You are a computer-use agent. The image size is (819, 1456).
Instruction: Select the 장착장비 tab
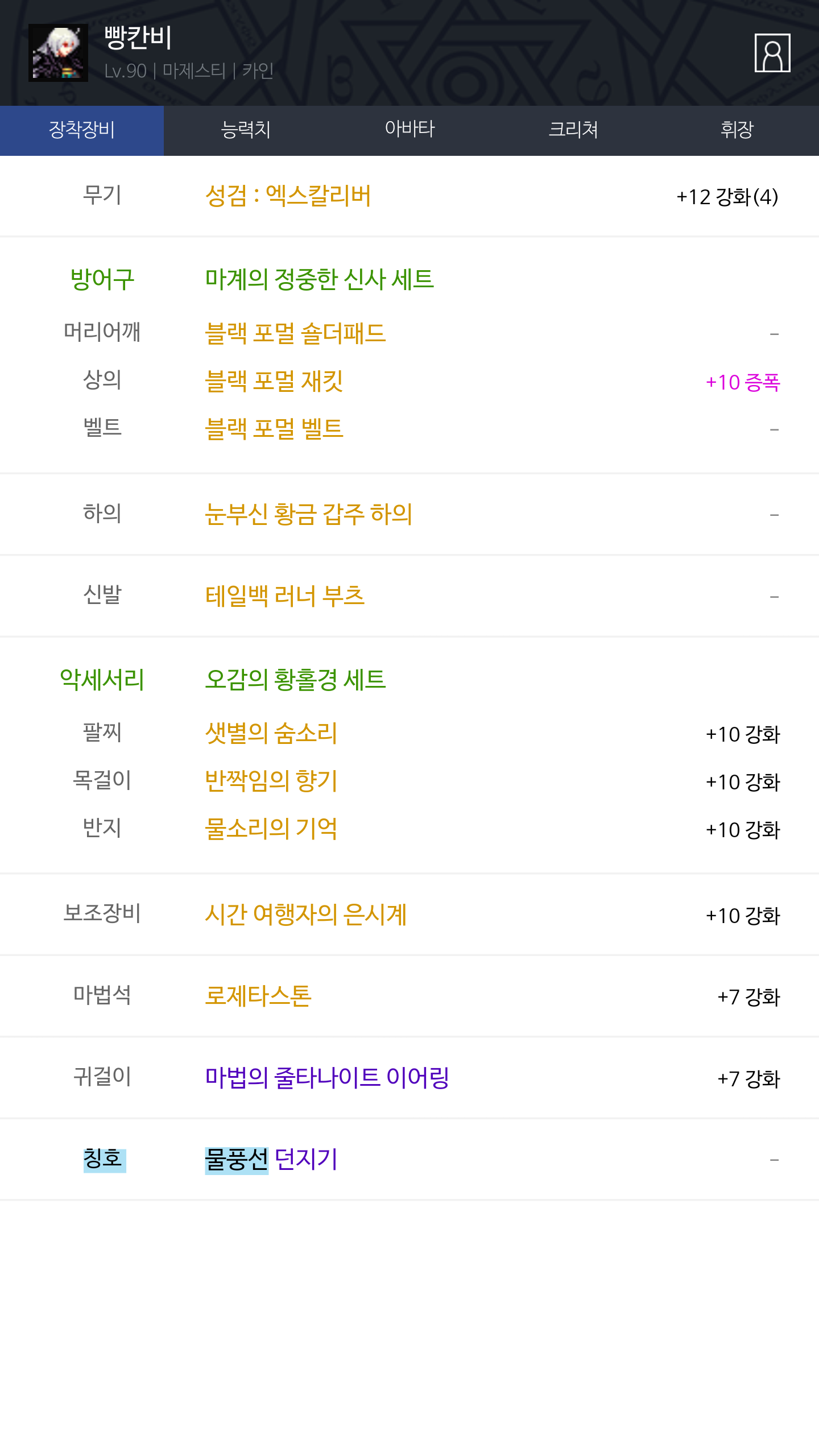[x=82, y=130]
